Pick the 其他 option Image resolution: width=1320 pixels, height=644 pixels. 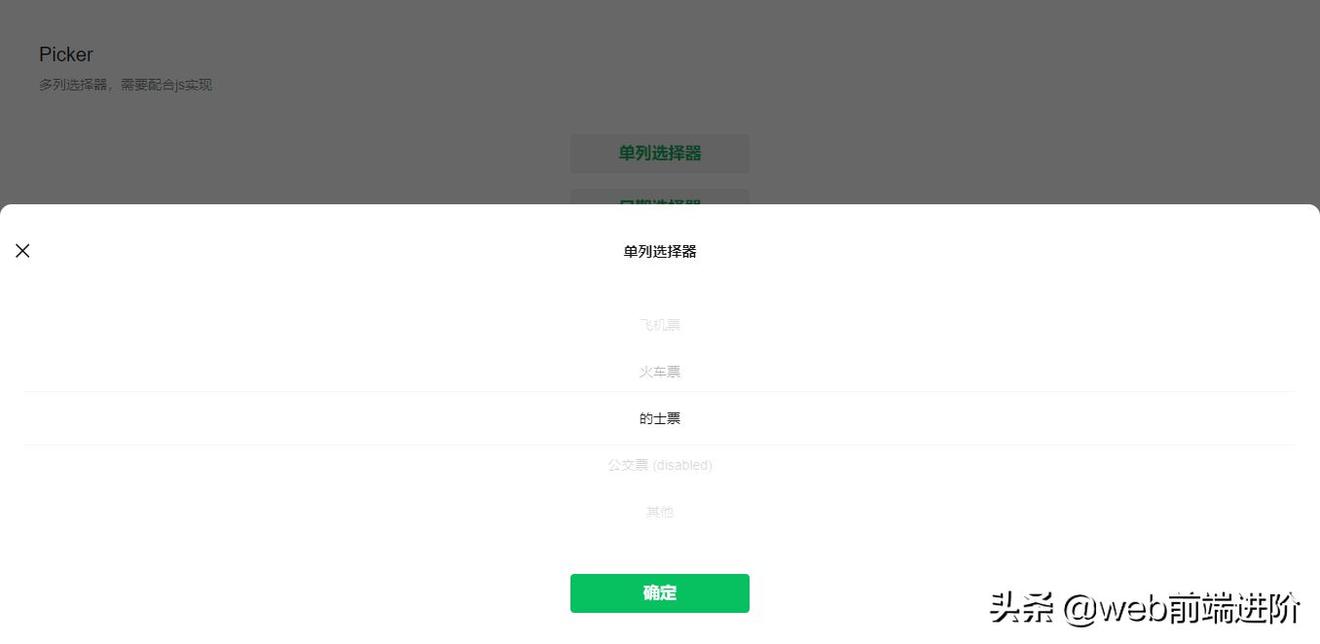659,512
